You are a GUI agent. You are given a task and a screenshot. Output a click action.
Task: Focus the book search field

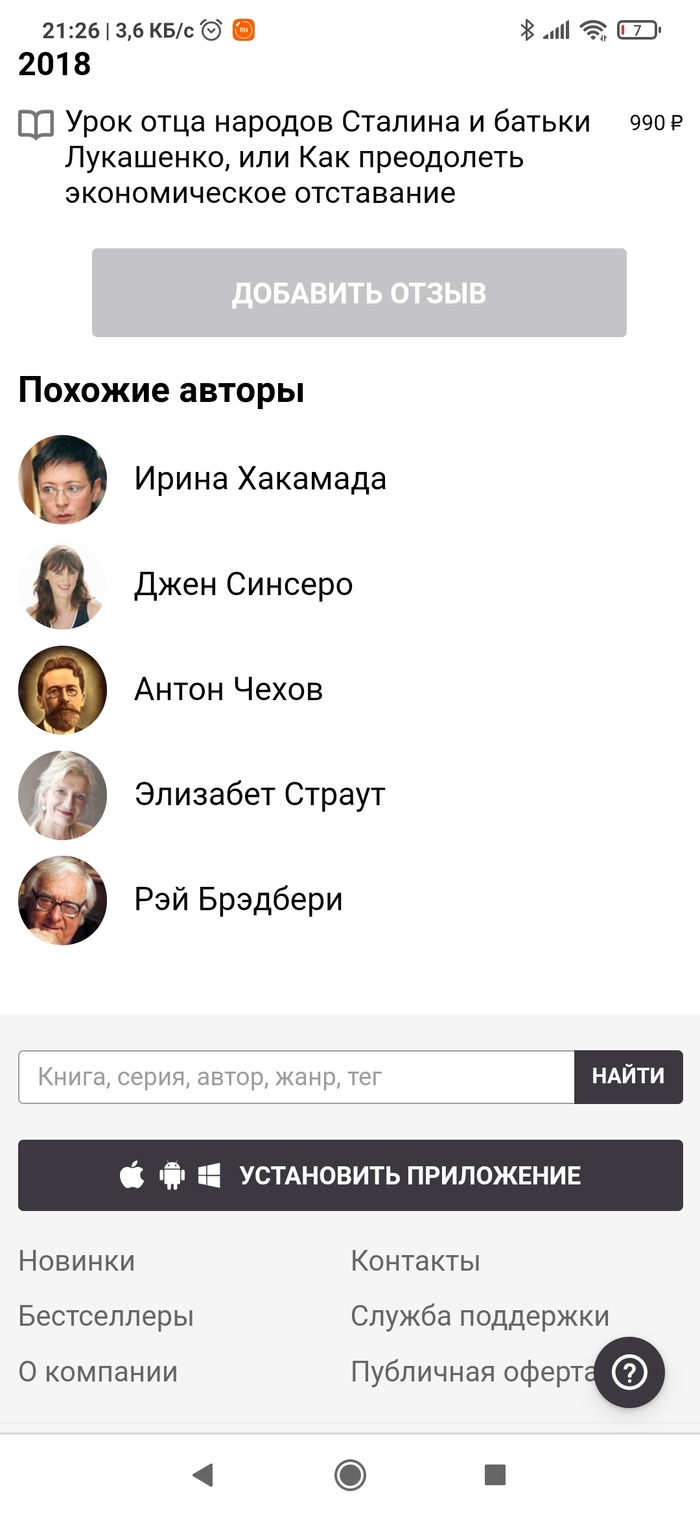(296, 1077)
